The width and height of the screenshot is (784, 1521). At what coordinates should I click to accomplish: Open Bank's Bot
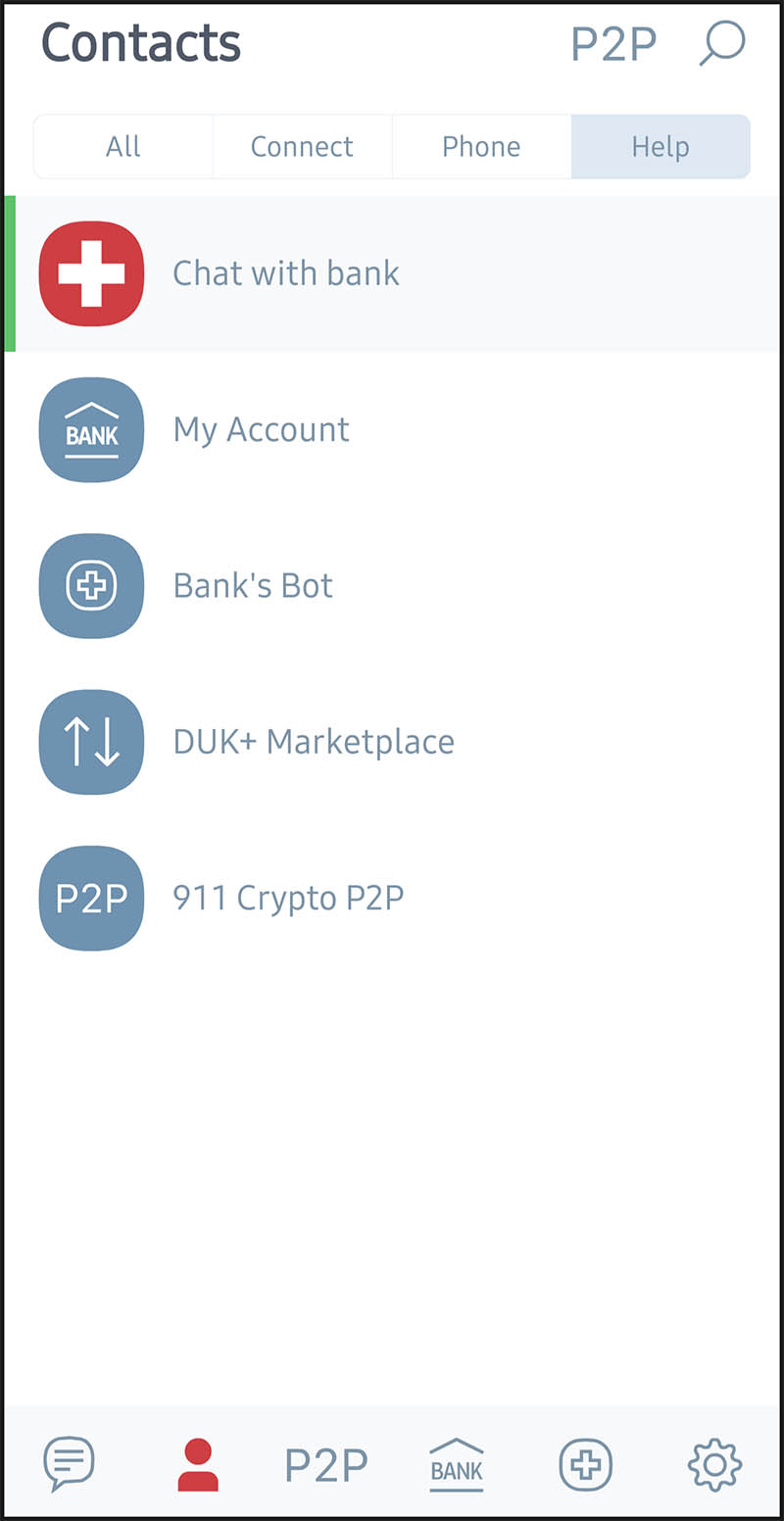point(392,585)
